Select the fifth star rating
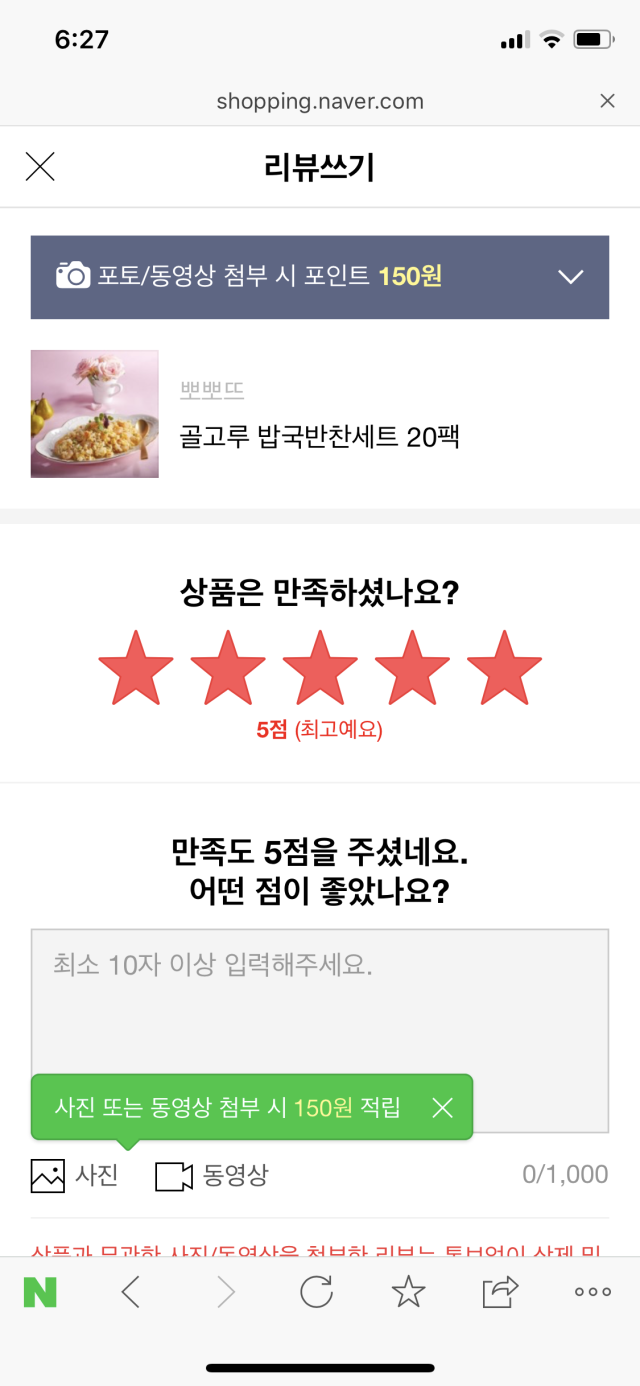The height and width of the screenshot is (1386, 640). (x=504, y=667)
